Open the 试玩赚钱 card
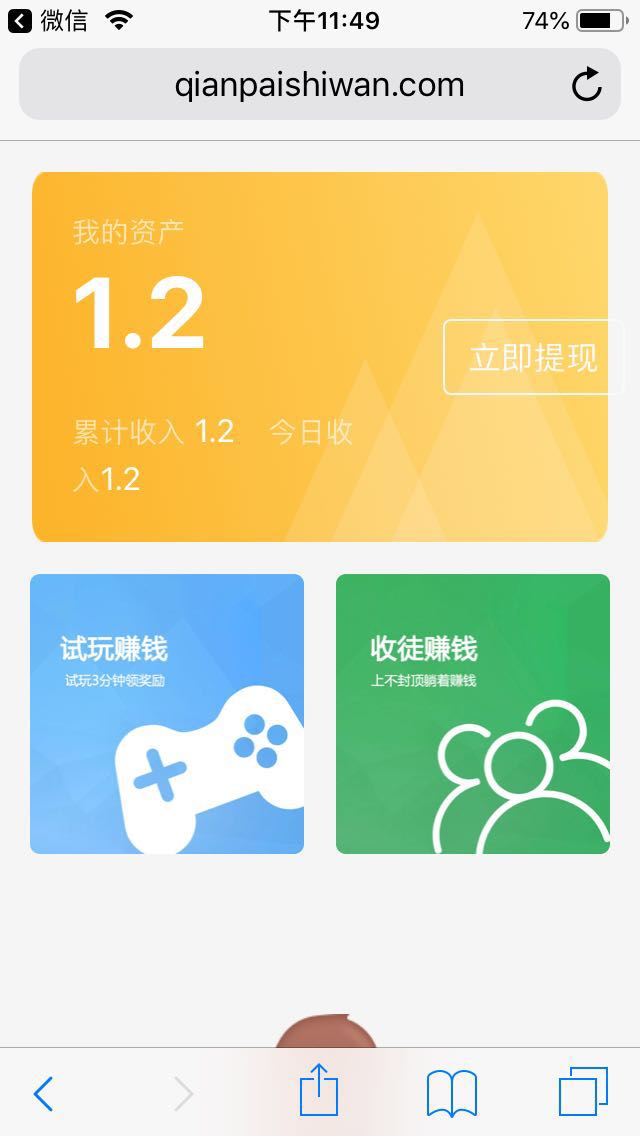 (x=167, y=713)
